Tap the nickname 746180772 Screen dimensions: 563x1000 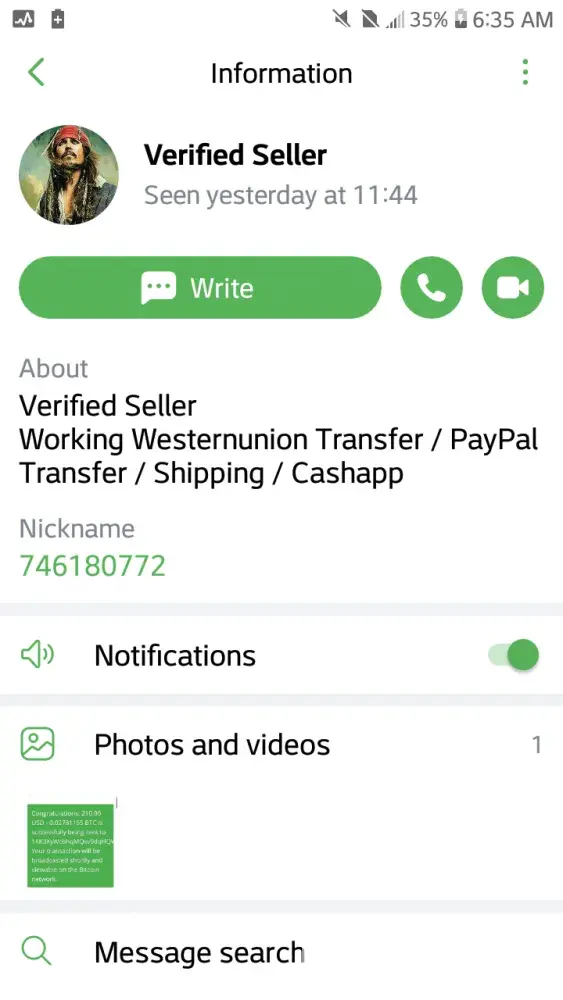coord(92,566)
